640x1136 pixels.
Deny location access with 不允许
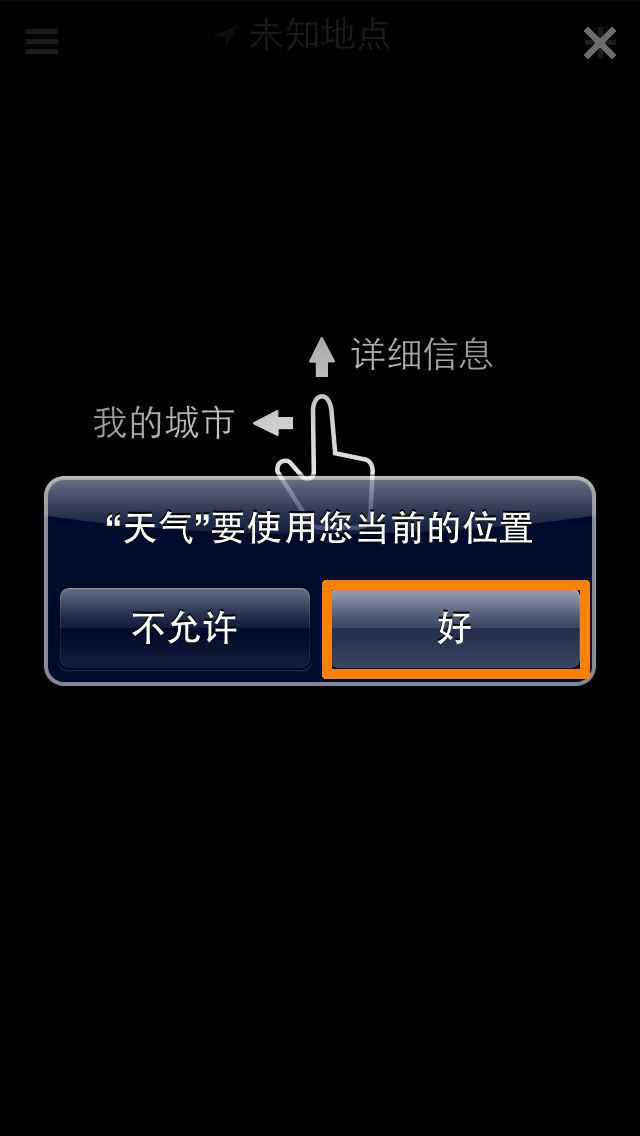point(185,629)
